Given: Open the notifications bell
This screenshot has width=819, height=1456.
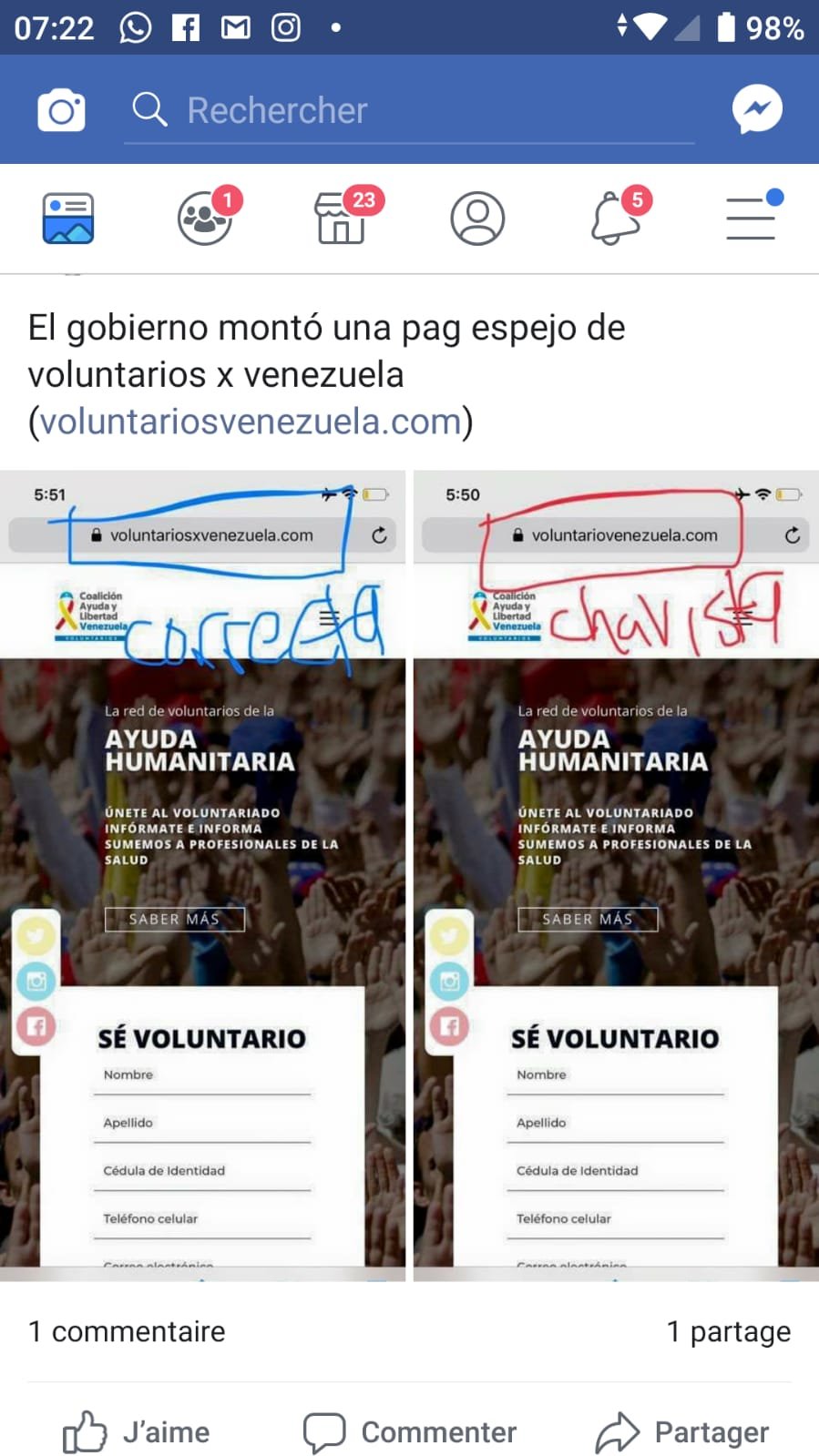Looking at the screenshot, I should [x=617, y=218].
